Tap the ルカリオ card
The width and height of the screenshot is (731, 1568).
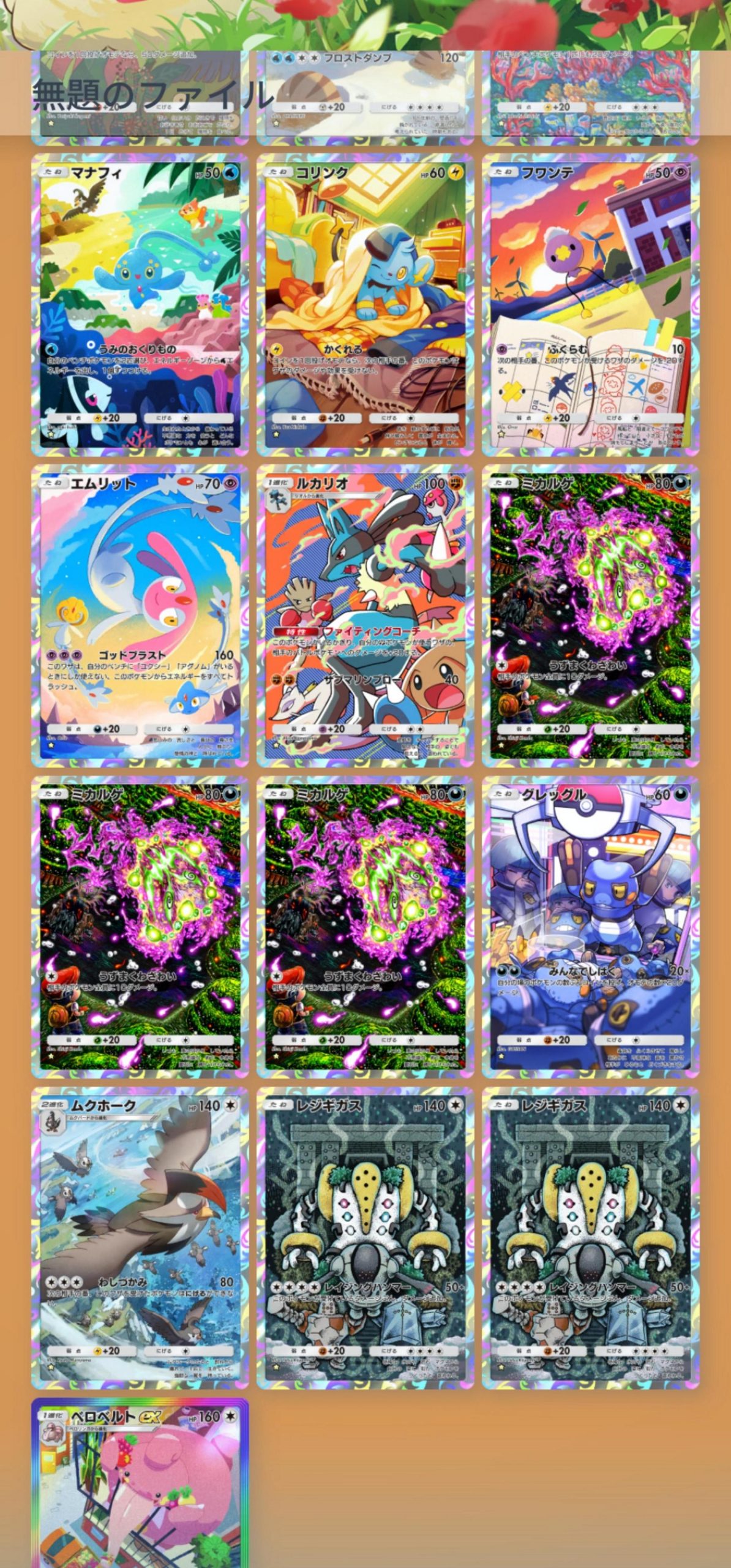click(x=365, y=616)
